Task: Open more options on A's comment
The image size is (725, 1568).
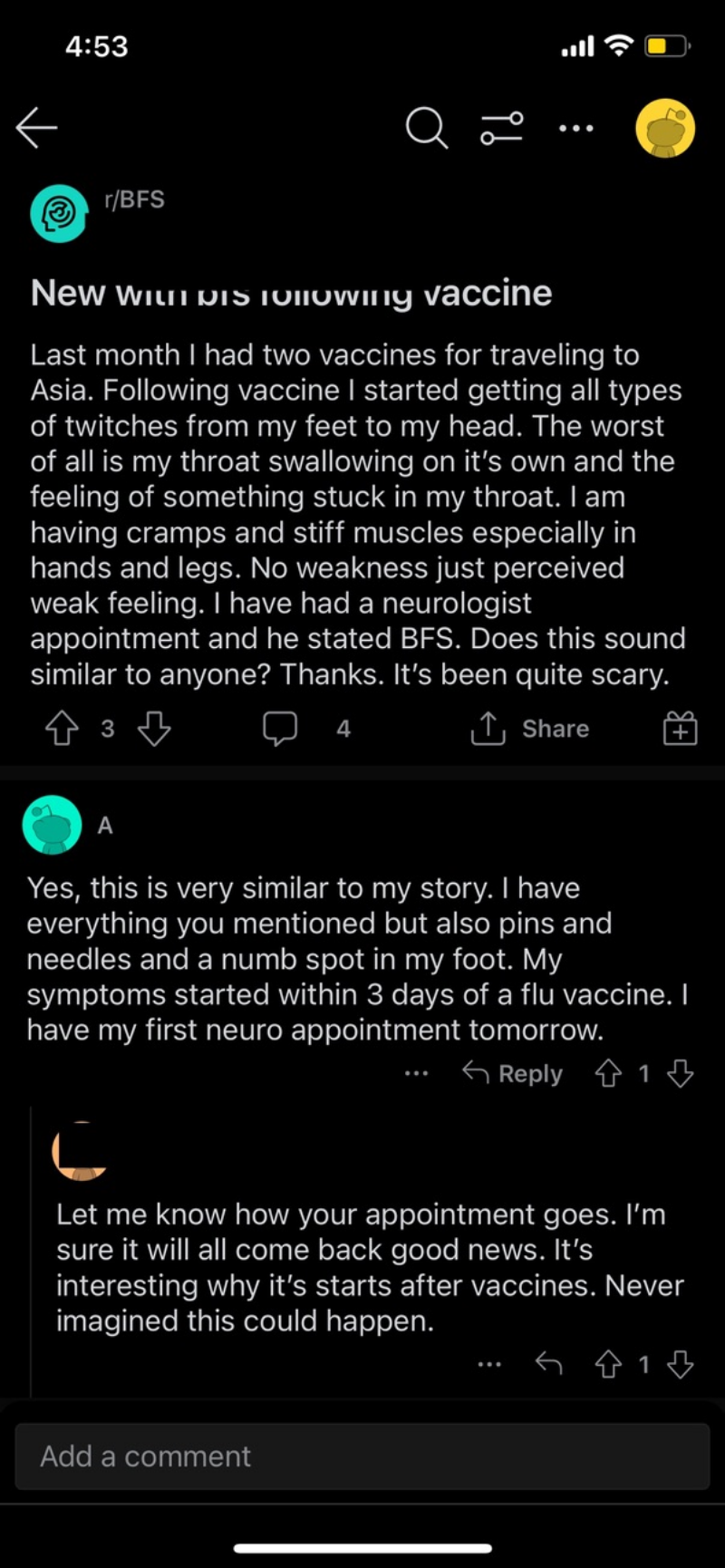Action: (416, 1074)
